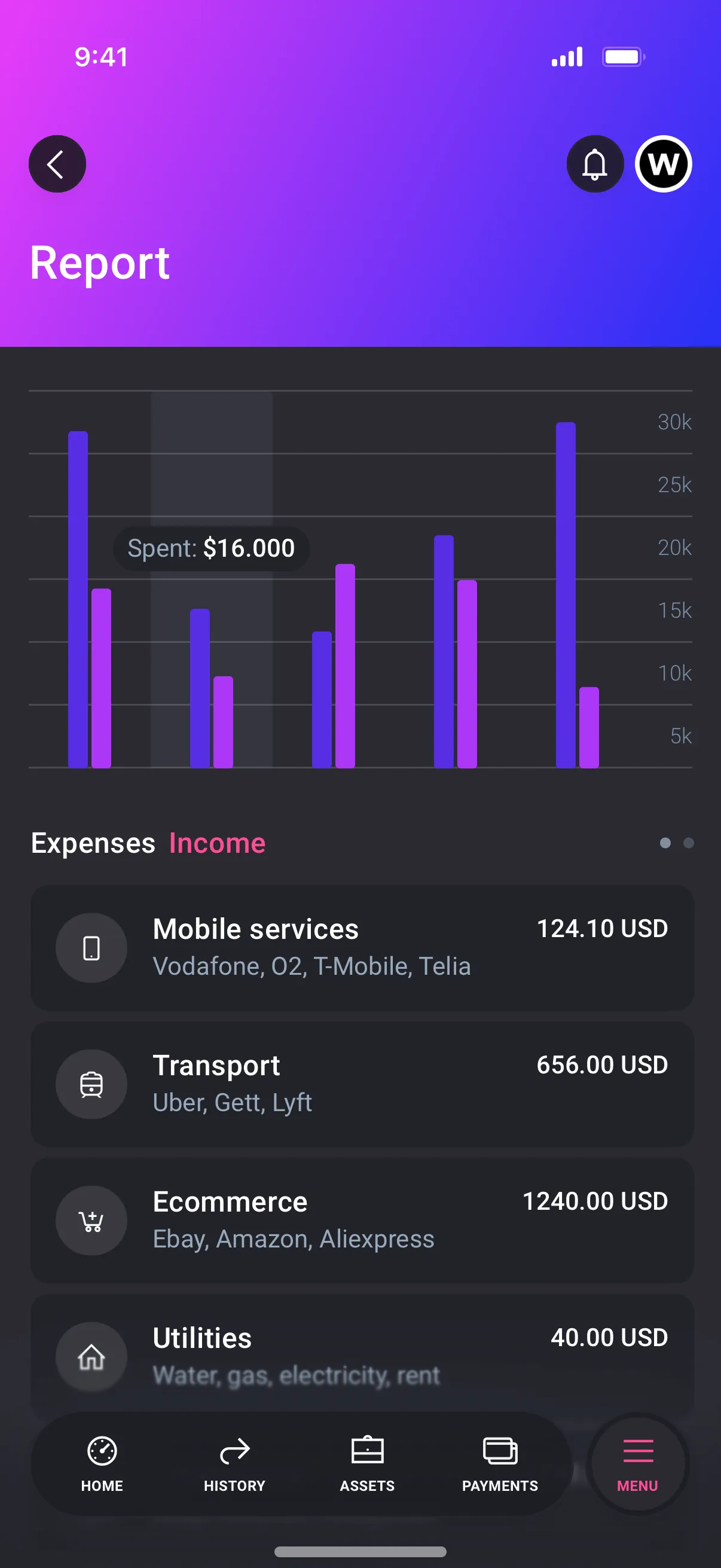Go back using the back arrow
721x1568 pixels.
(57, 164)
